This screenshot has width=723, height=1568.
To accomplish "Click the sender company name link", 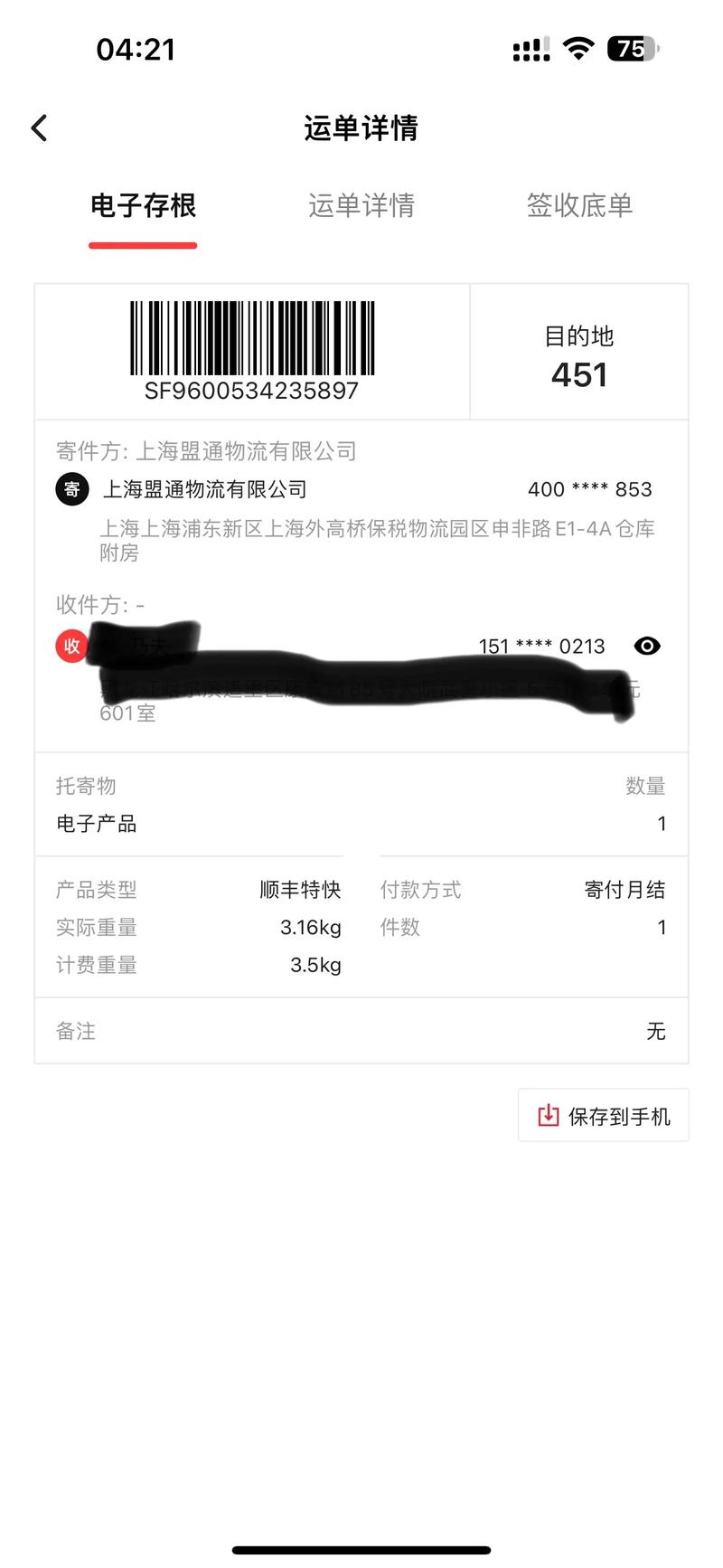I will pyautogui.click(x=206, y=489).
